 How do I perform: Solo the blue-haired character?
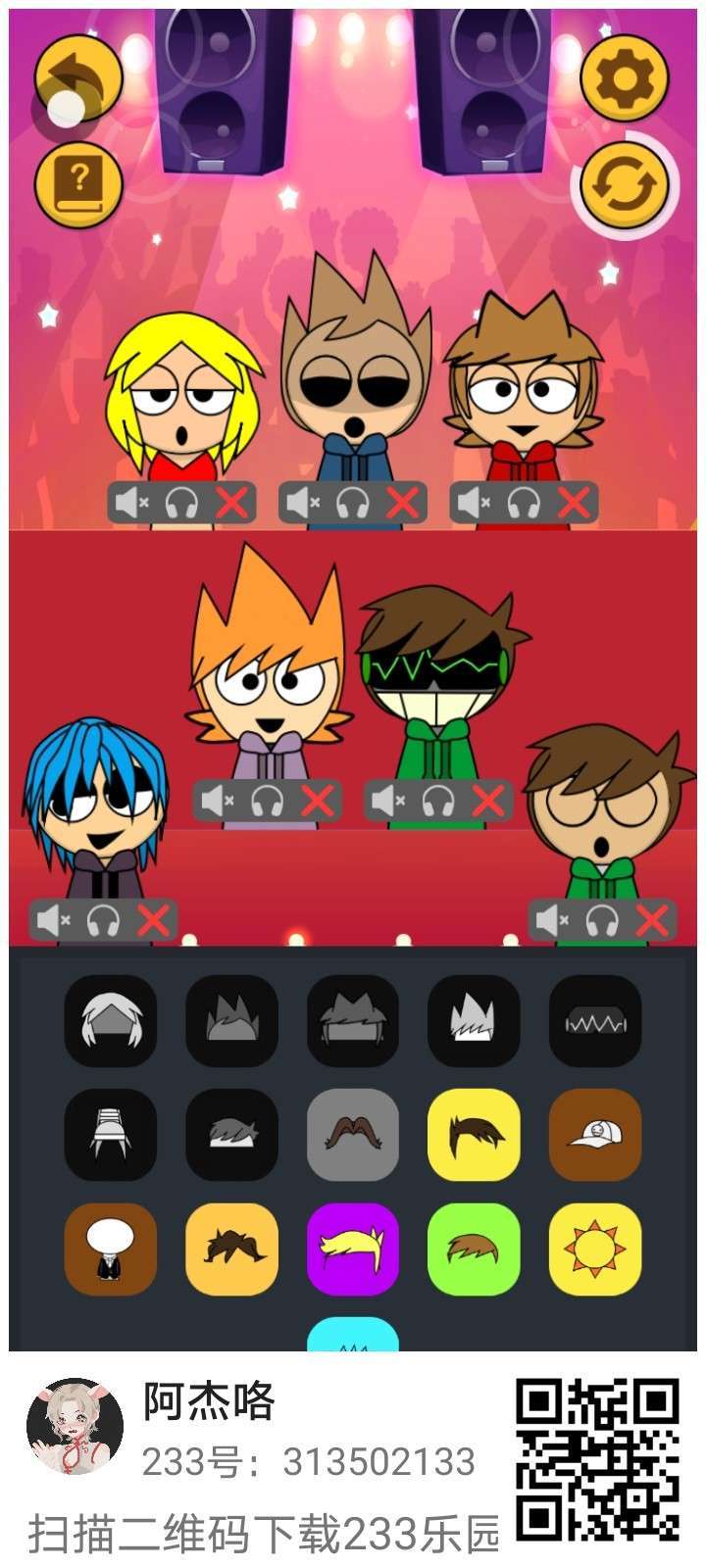(x=103, y=921)
